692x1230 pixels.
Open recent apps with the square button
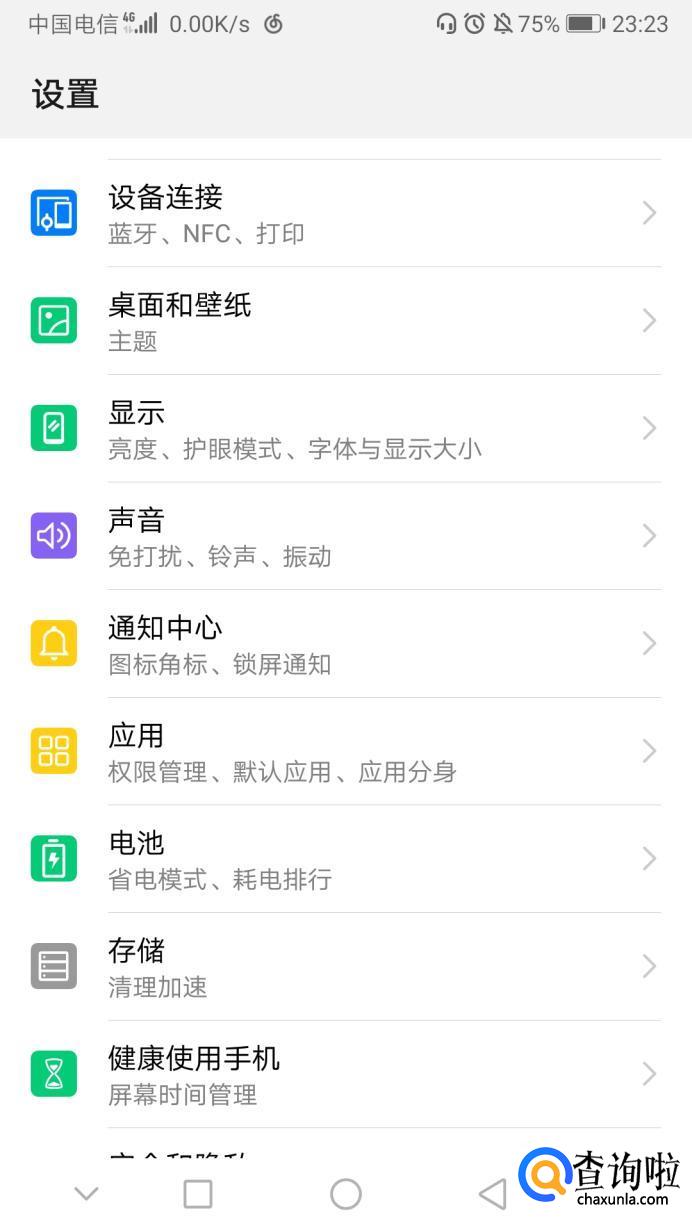click(198, 1193)
